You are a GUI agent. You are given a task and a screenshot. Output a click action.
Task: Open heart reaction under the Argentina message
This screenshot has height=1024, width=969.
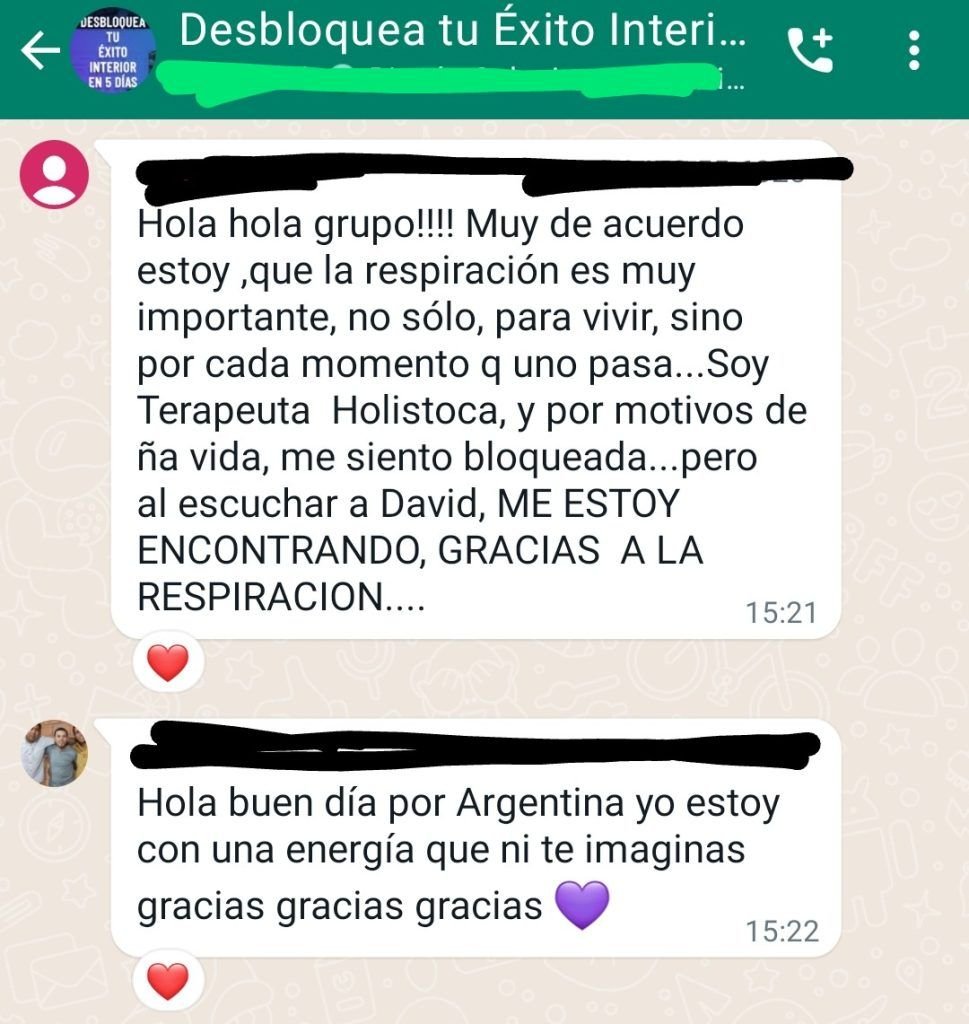click(x=167, y=981)
